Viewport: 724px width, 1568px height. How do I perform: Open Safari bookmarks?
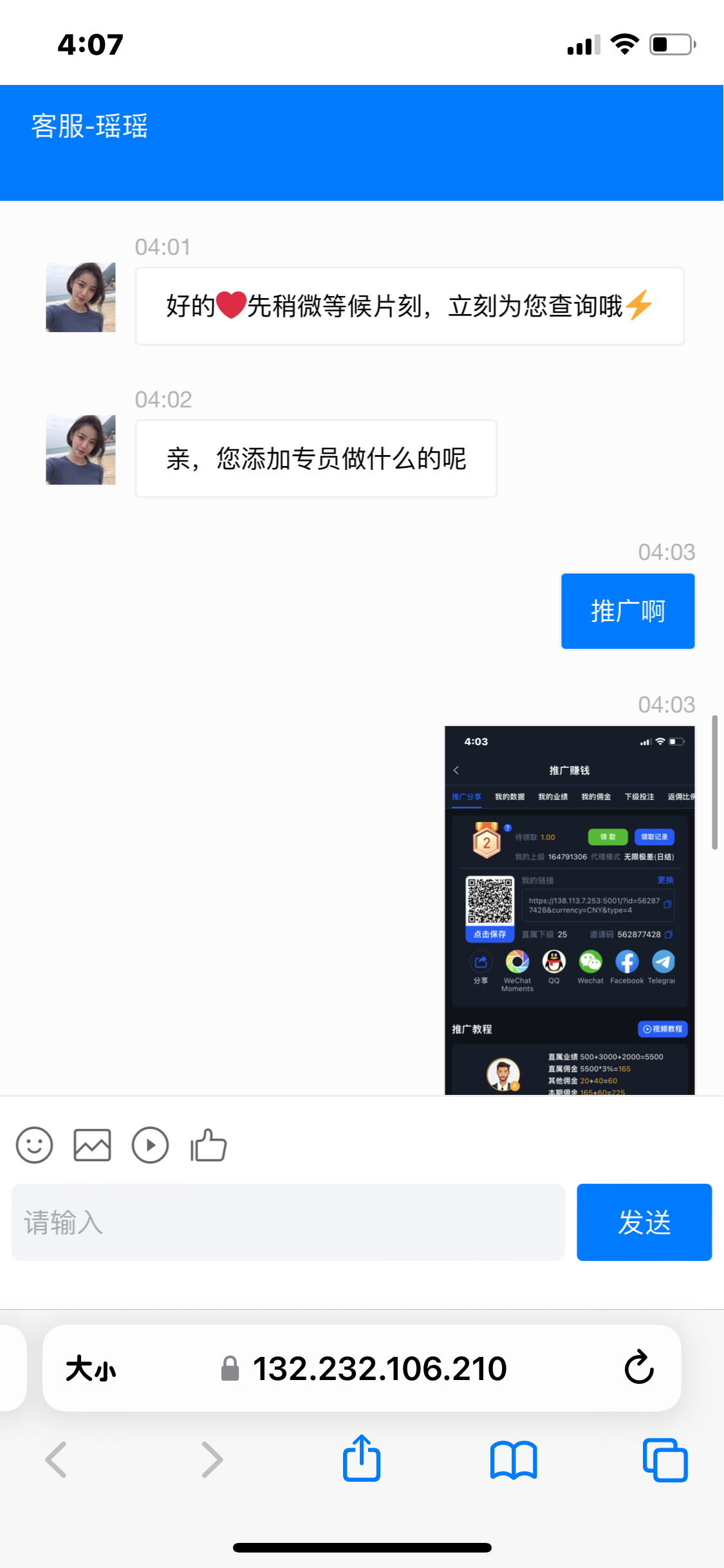[513, 1460]
